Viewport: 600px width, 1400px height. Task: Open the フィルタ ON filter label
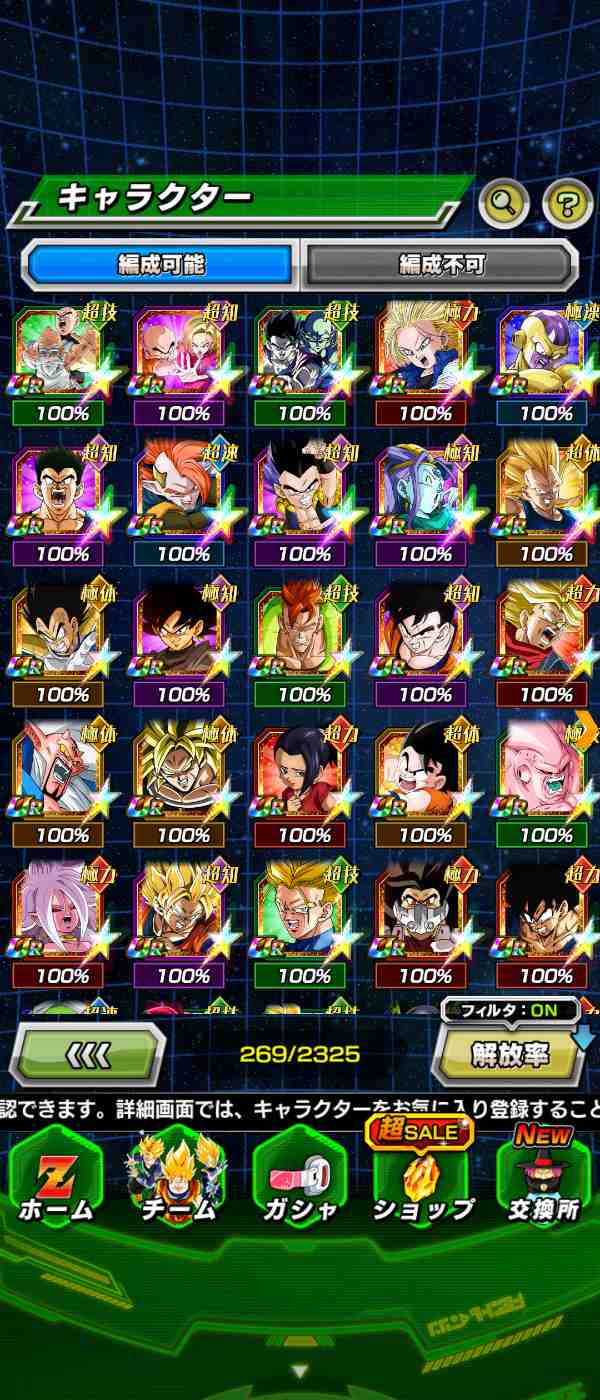tap(510, 1010)
